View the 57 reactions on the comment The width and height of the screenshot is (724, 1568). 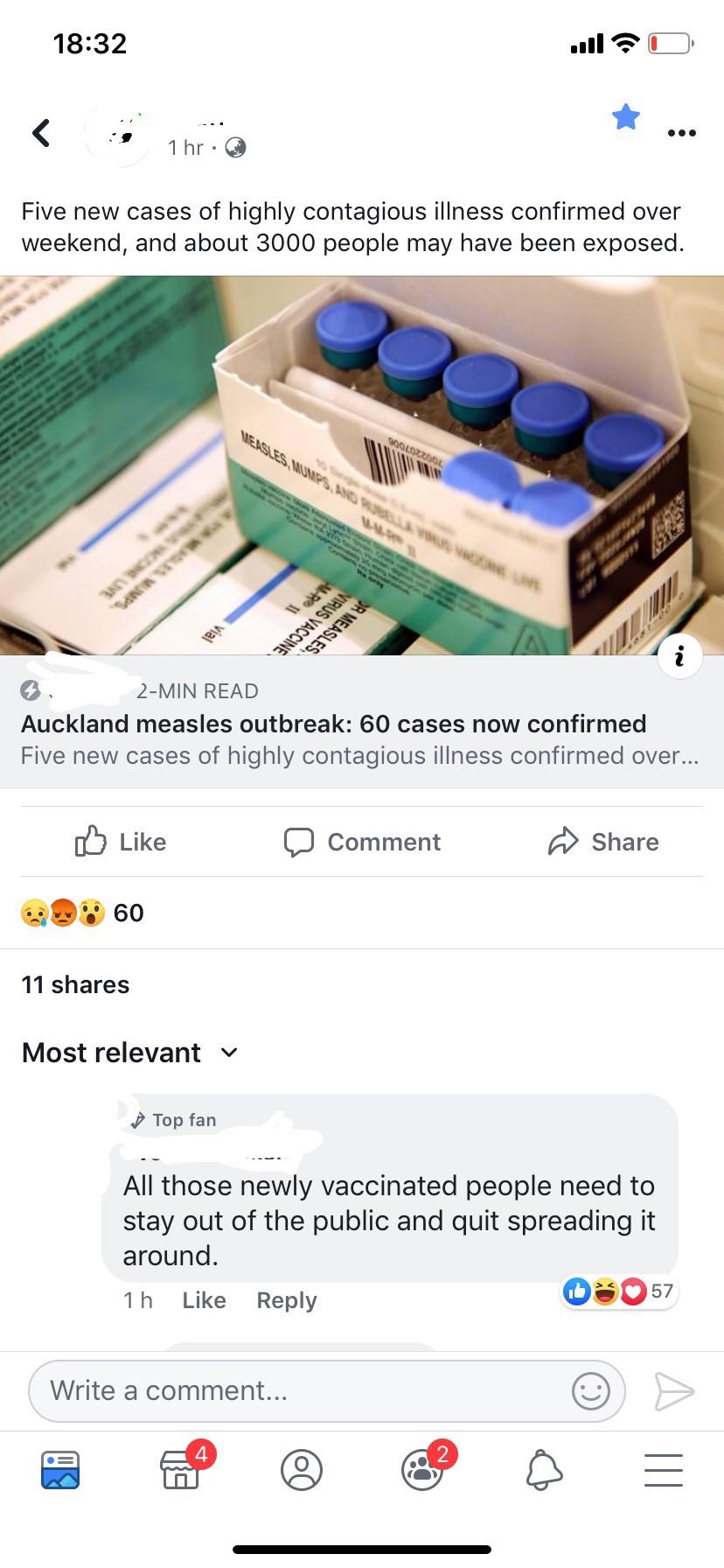click(617, 1291)
